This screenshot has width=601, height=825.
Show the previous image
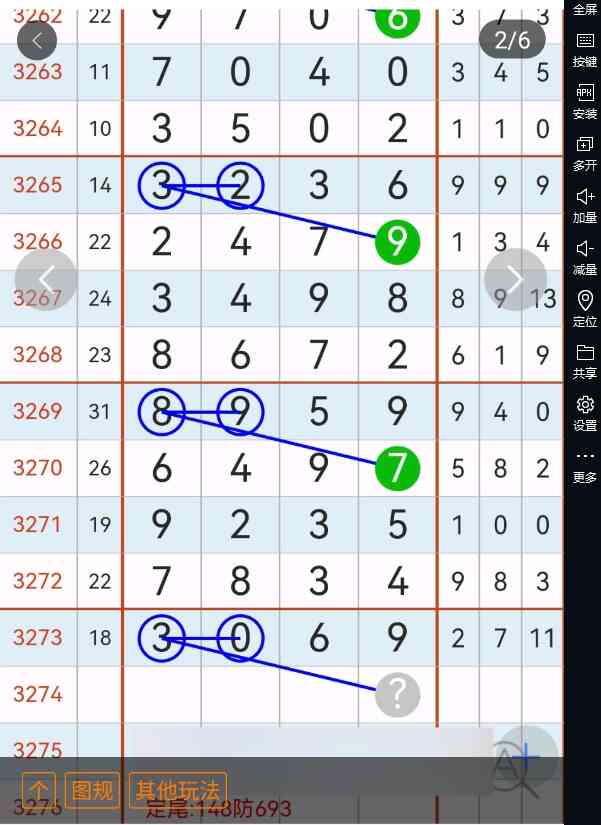coord(46,279)
